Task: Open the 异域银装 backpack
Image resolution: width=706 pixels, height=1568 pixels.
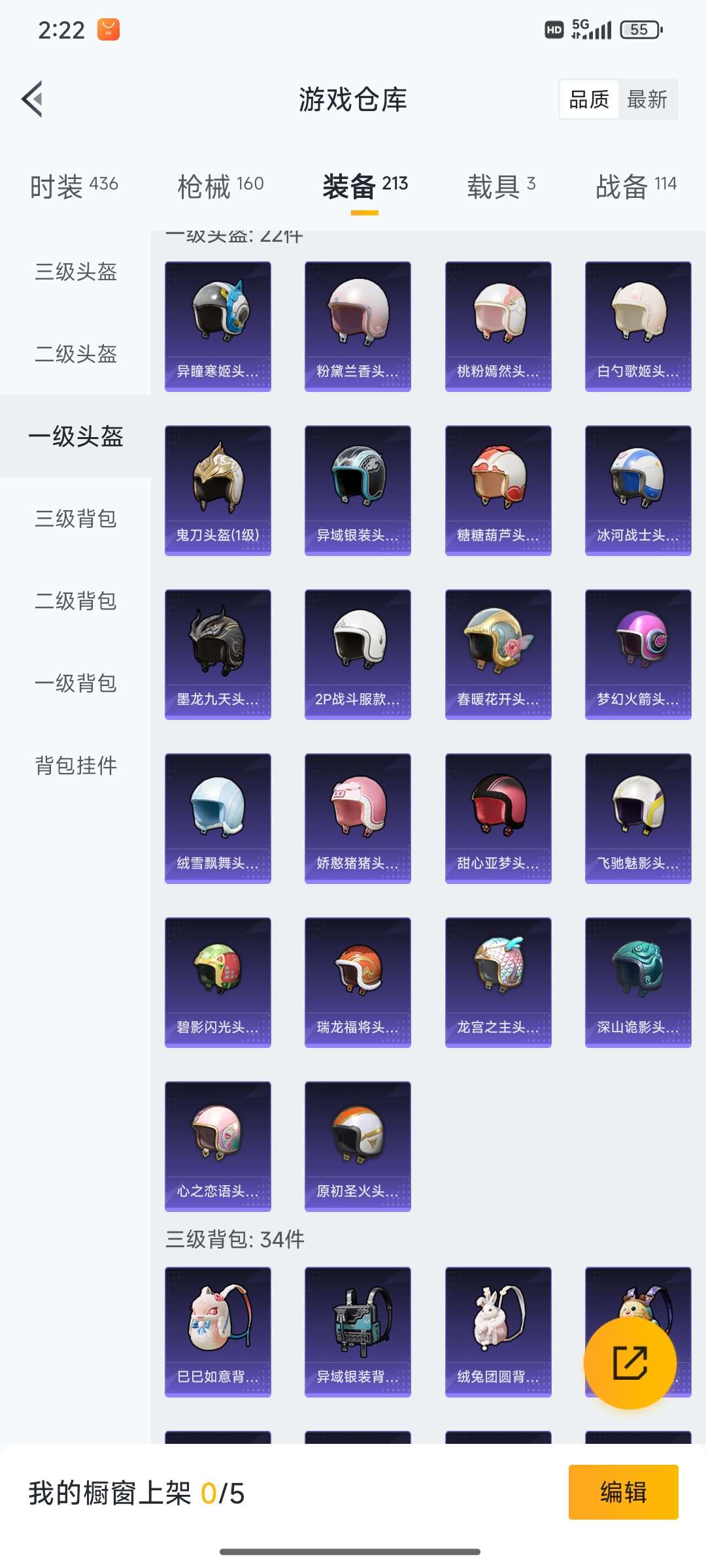Action: pos(358,1331)
